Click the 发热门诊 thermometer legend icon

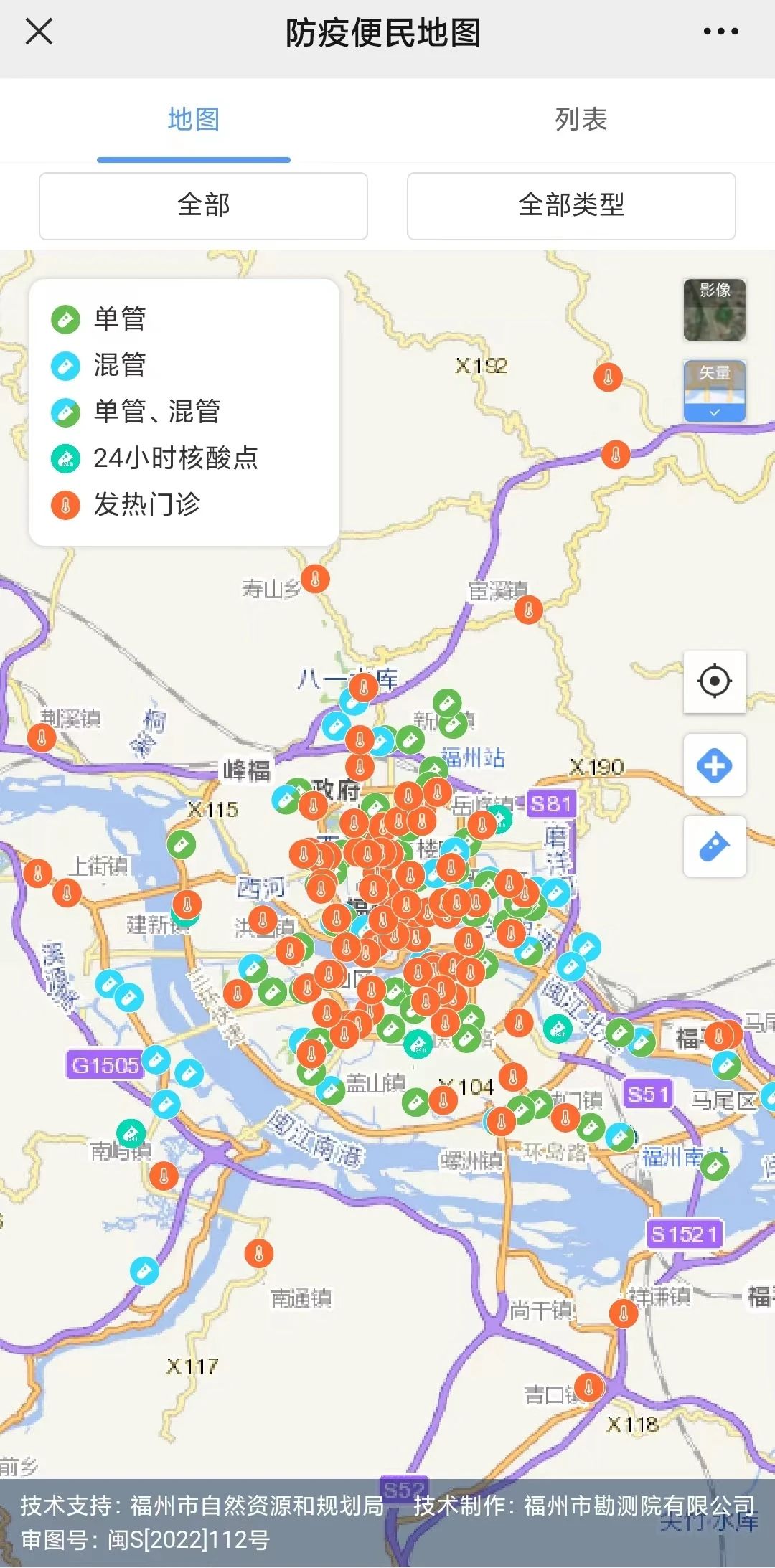tap(67, 506)
